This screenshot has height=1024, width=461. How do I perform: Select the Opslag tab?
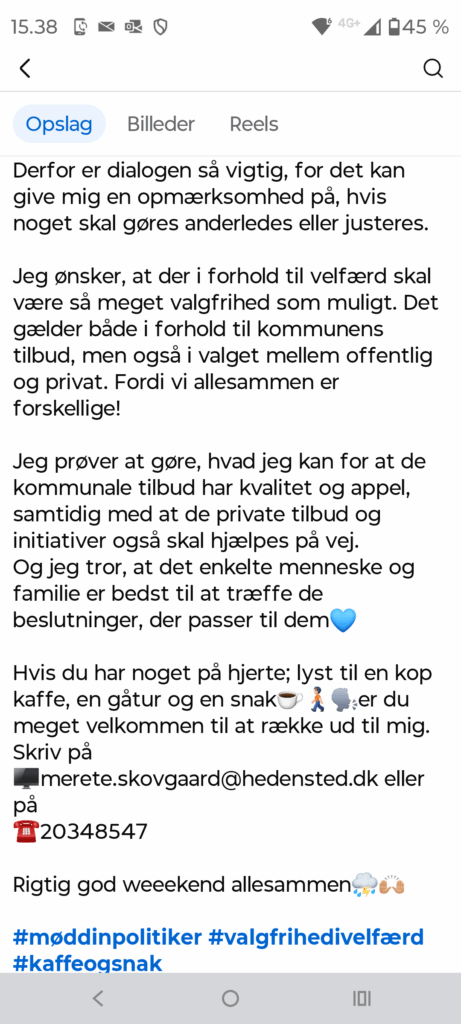click(59, 124)
